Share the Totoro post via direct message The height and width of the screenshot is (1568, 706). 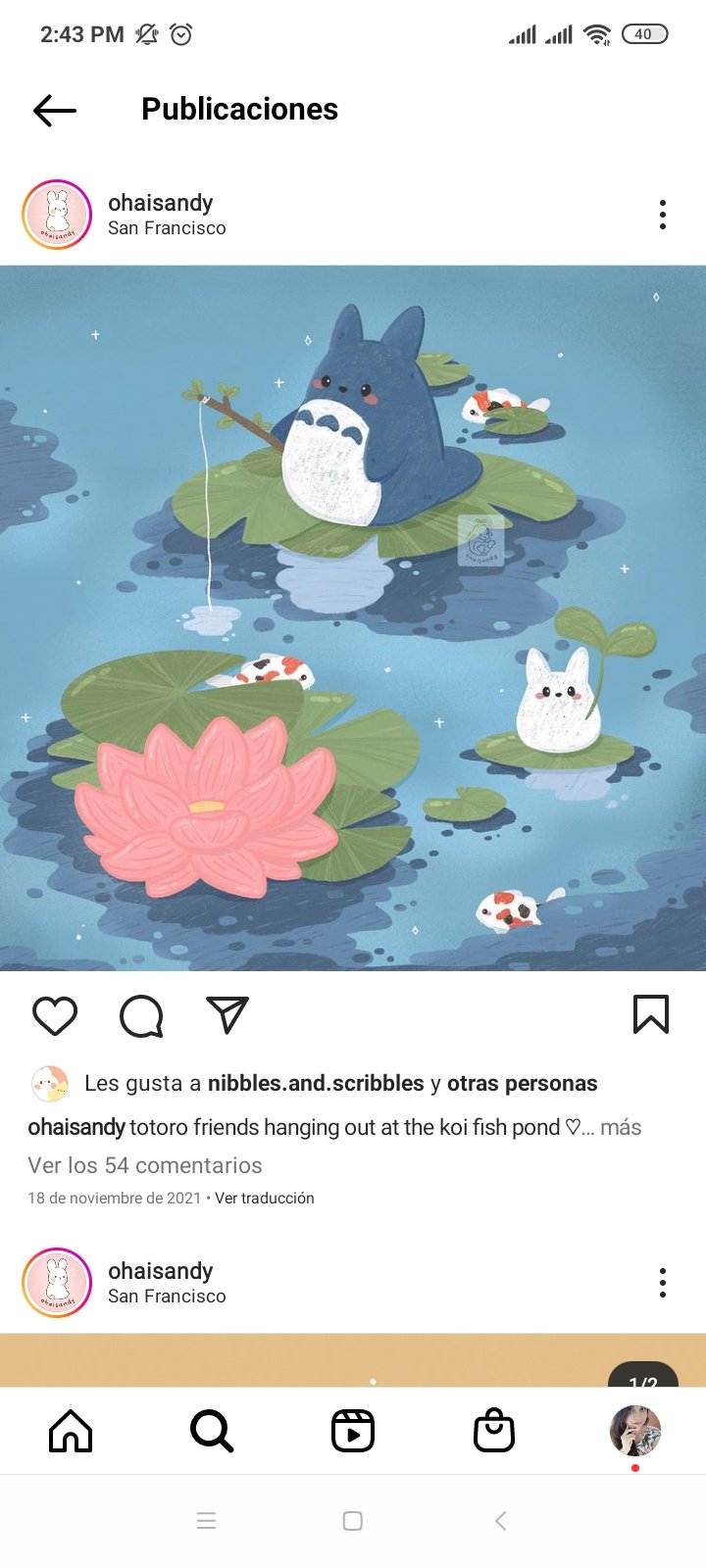(x=227, y=1015)
